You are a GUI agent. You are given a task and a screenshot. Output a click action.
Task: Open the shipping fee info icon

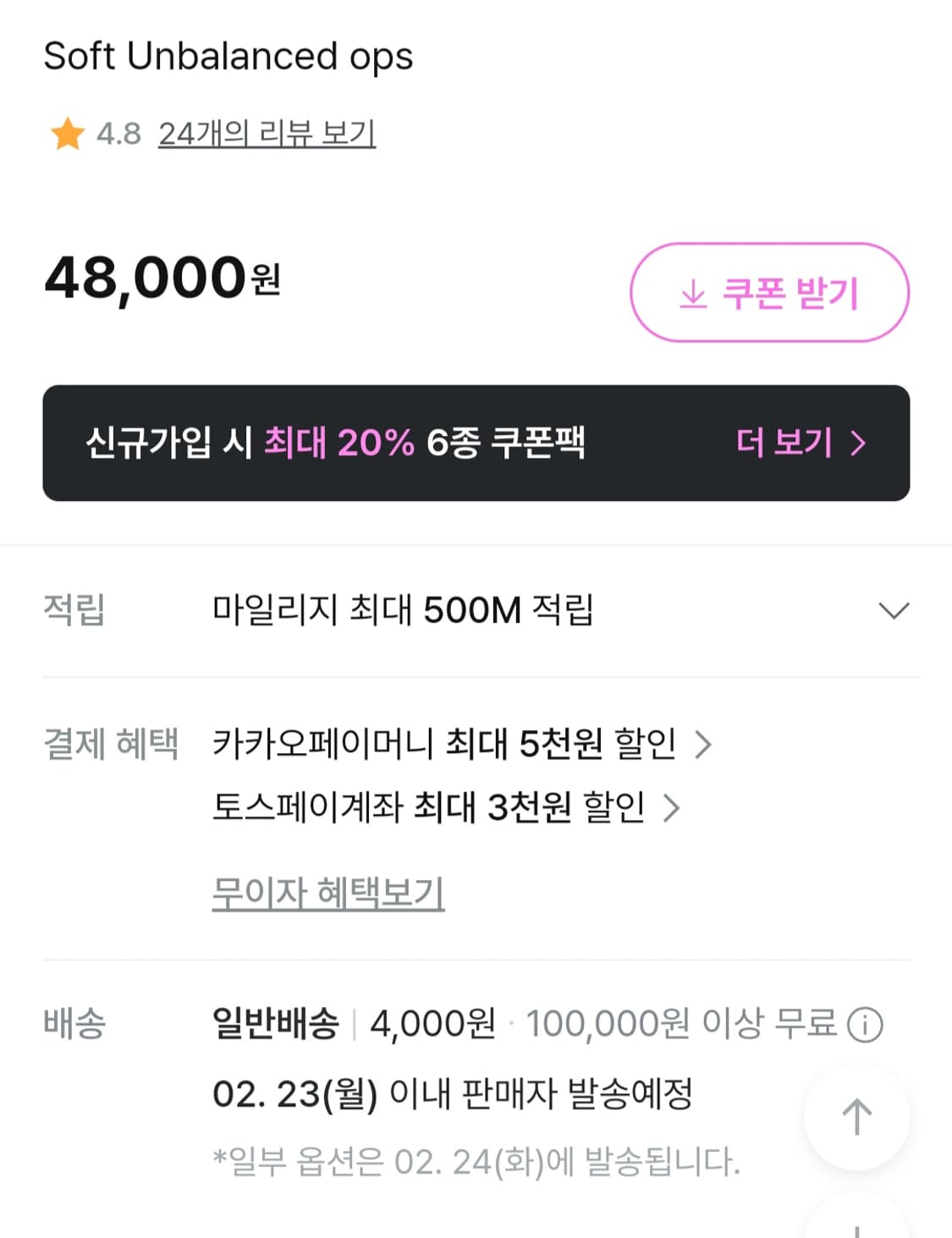[x=866, y=1024]
